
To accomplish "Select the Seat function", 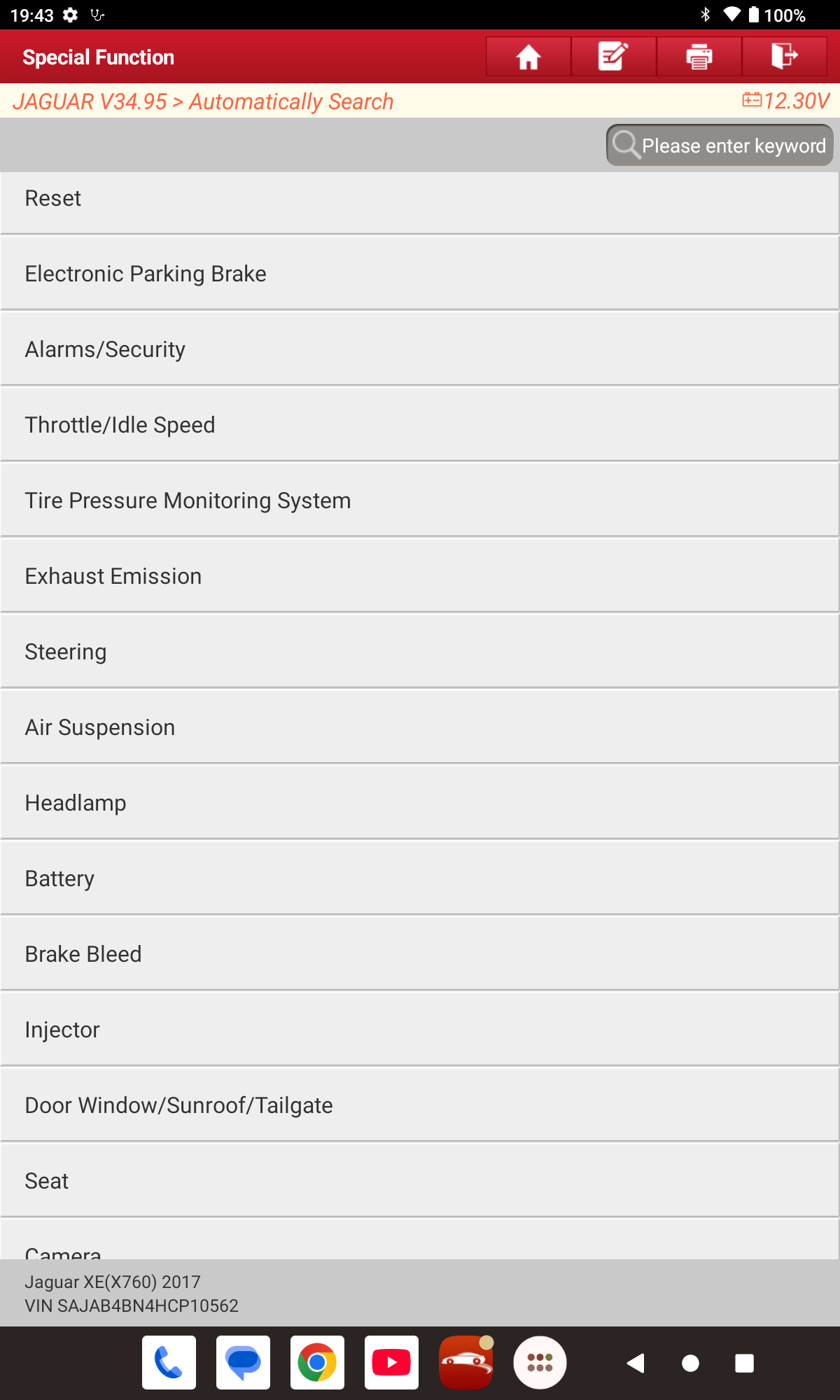I will point(420,1181).
